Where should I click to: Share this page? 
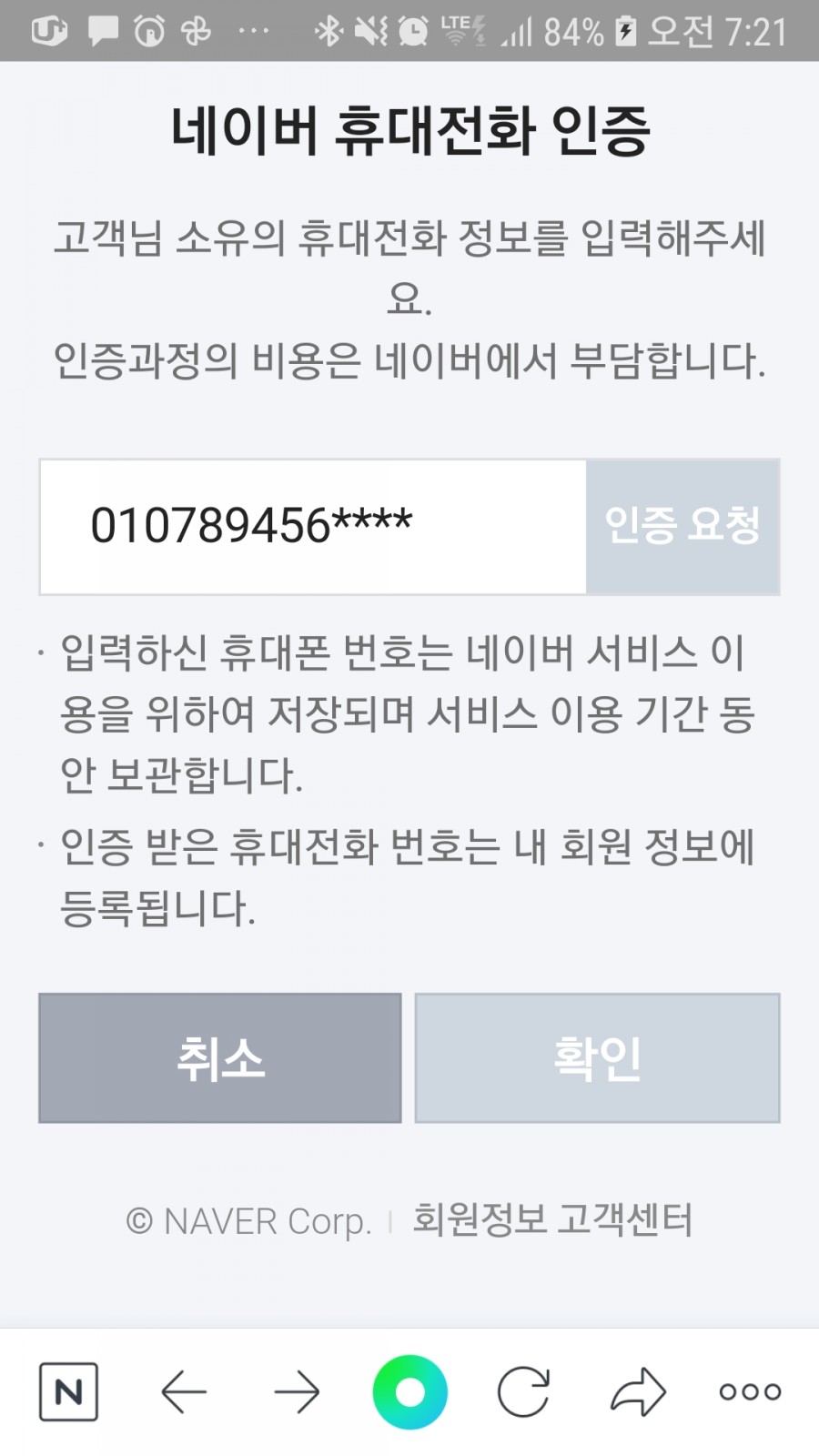[x=638, y=1391]
